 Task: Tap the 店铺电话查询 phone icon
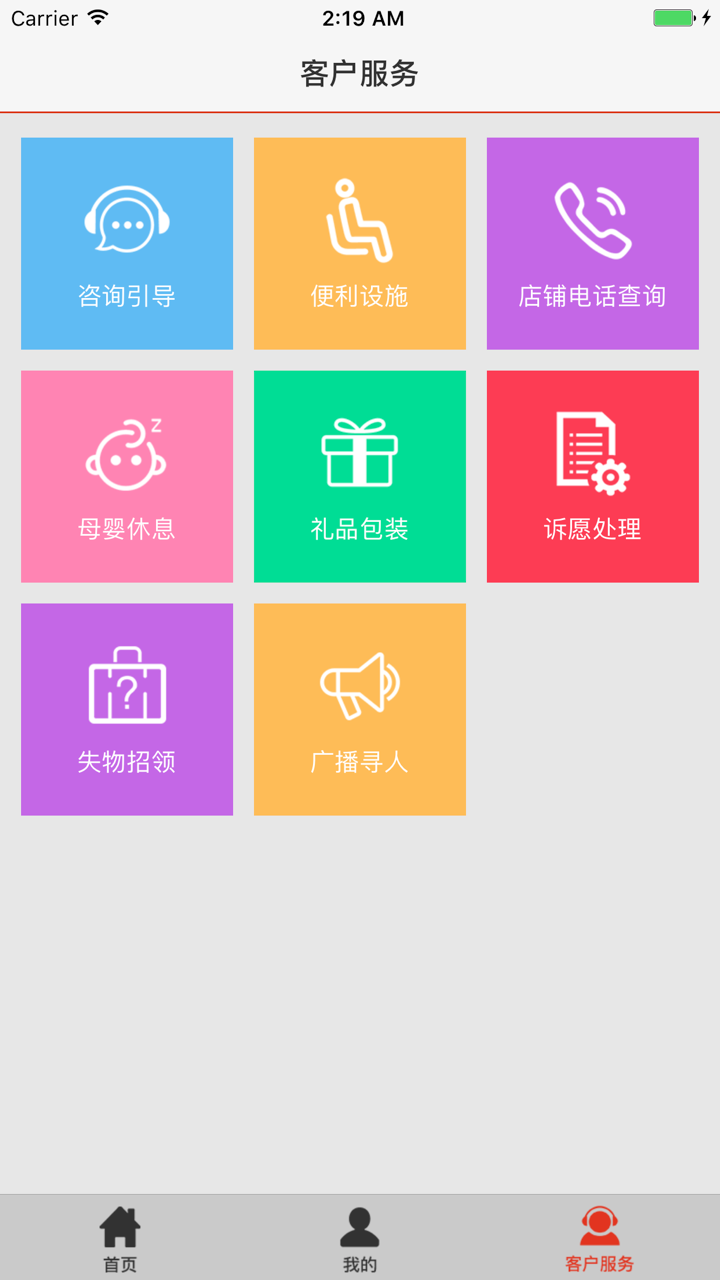pyautogui.click(x=592, y=217)
